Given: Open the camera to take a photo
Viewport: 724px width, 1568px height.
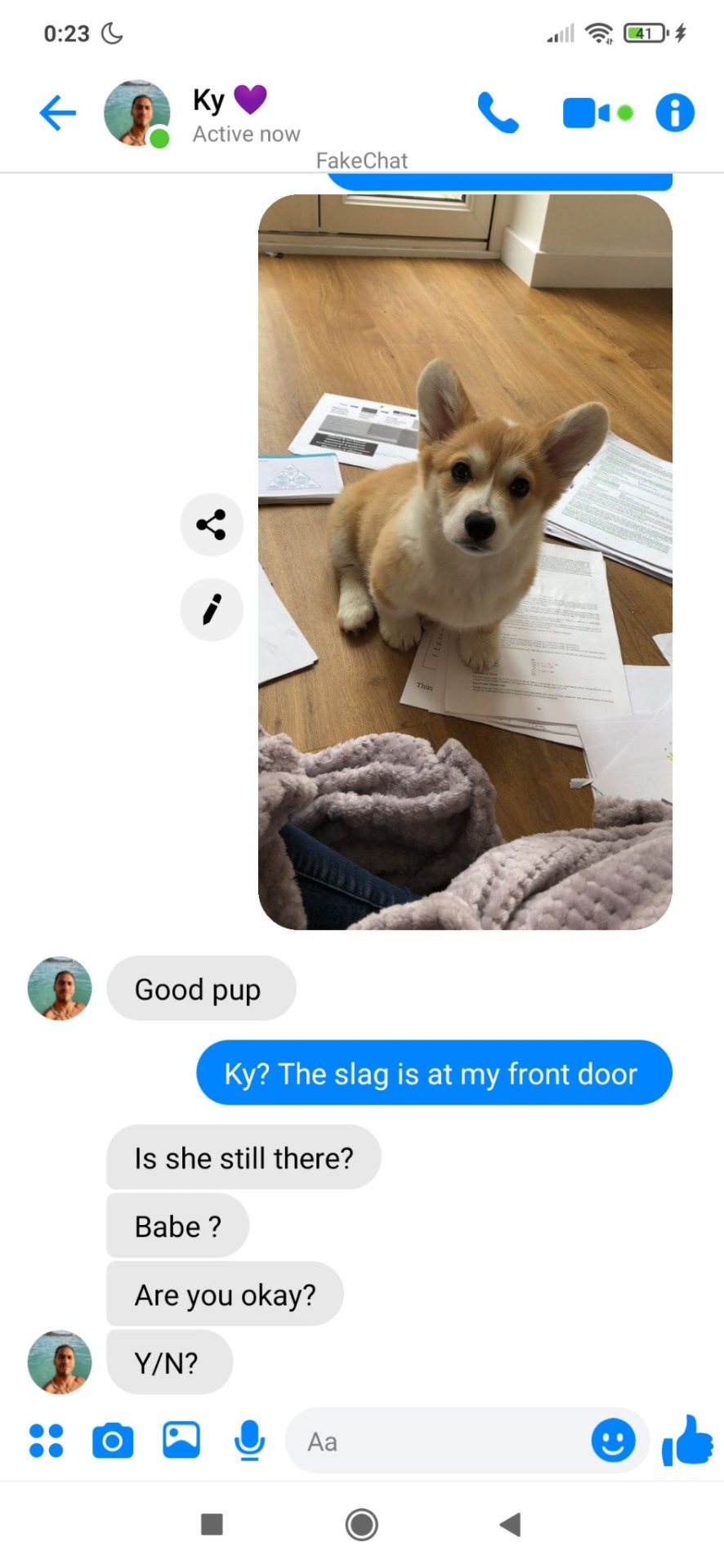Looking at the screenshot, I should click(x=113, y=1441).
